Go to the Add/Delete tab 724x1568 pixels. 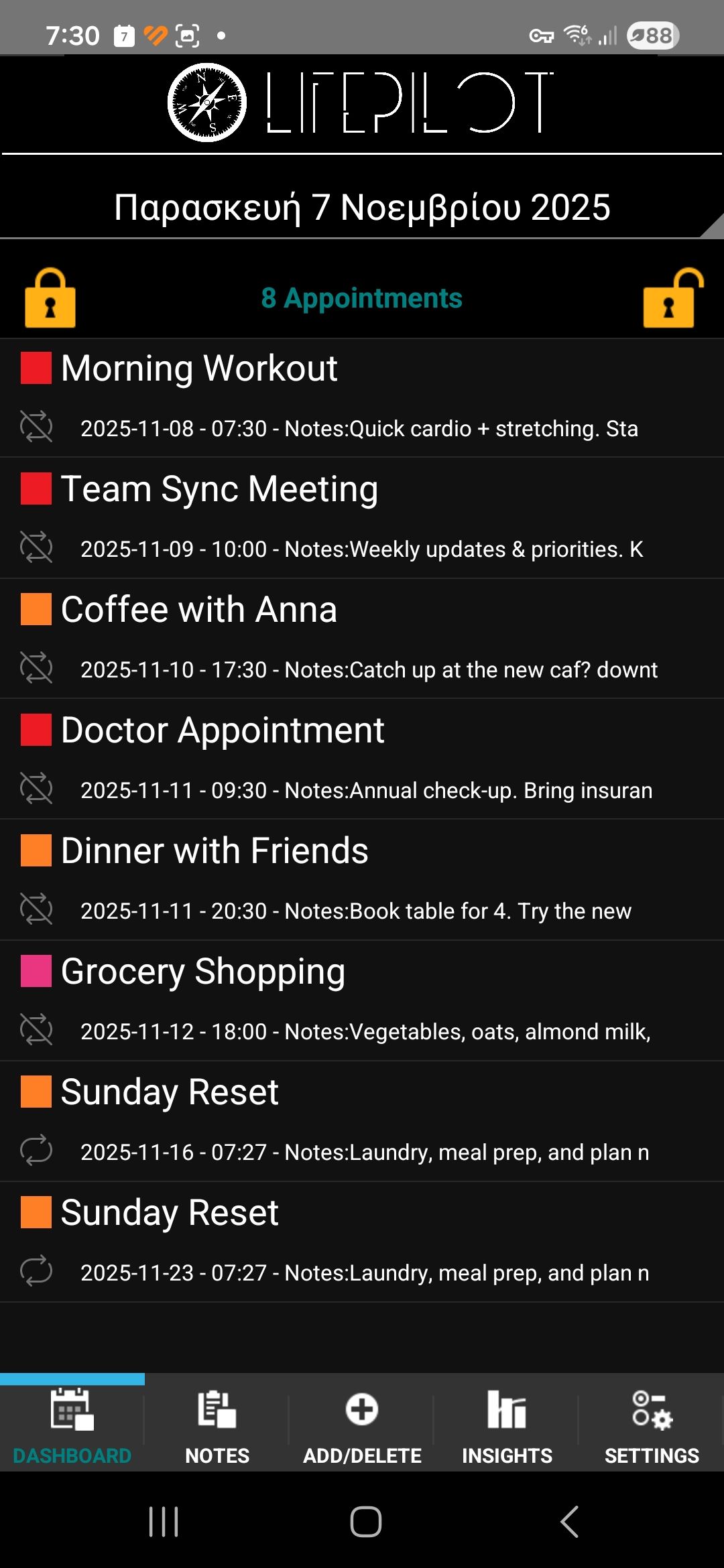pyautogui.click(x=362, y=1425)
